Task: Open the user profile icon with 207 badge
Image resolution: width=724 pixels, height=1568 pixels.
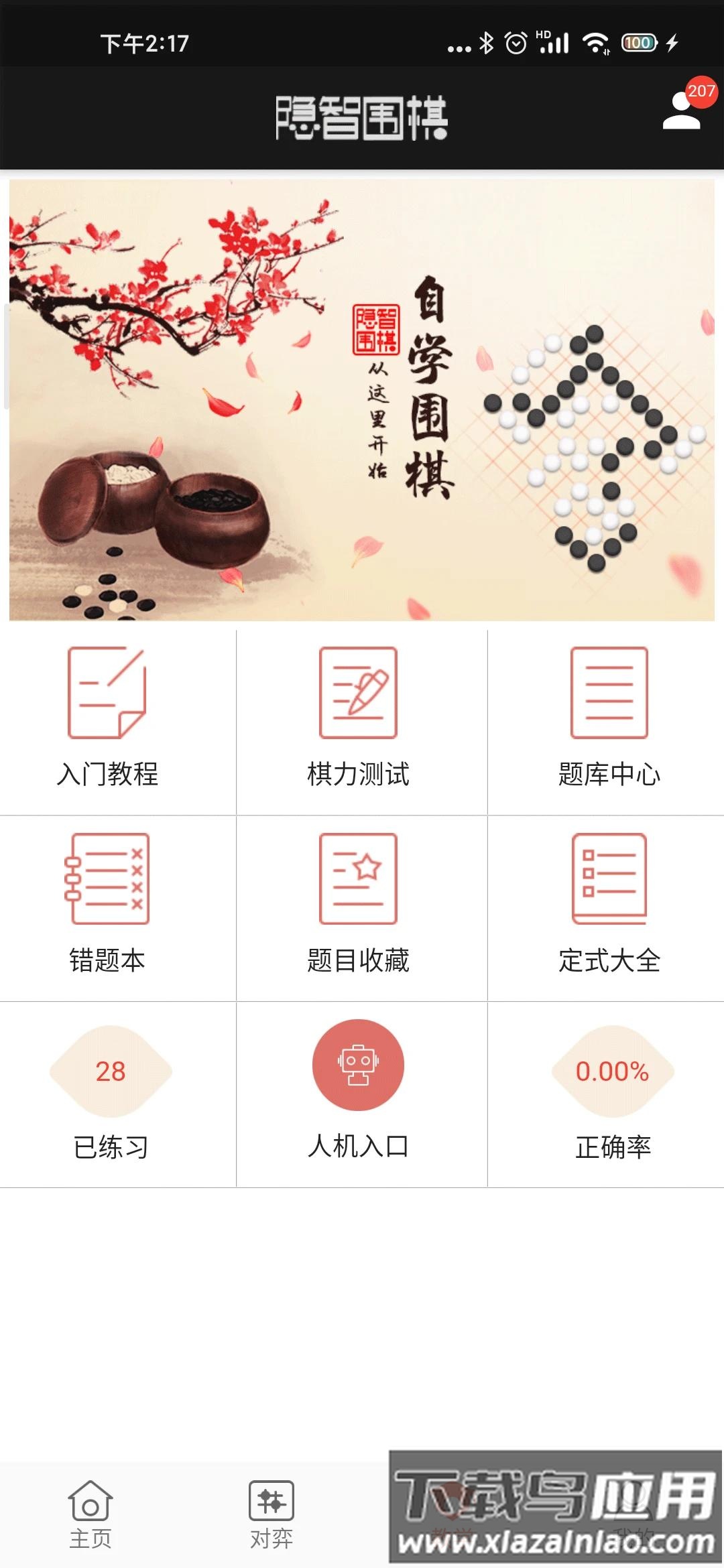Action: [x=682, y=114]
